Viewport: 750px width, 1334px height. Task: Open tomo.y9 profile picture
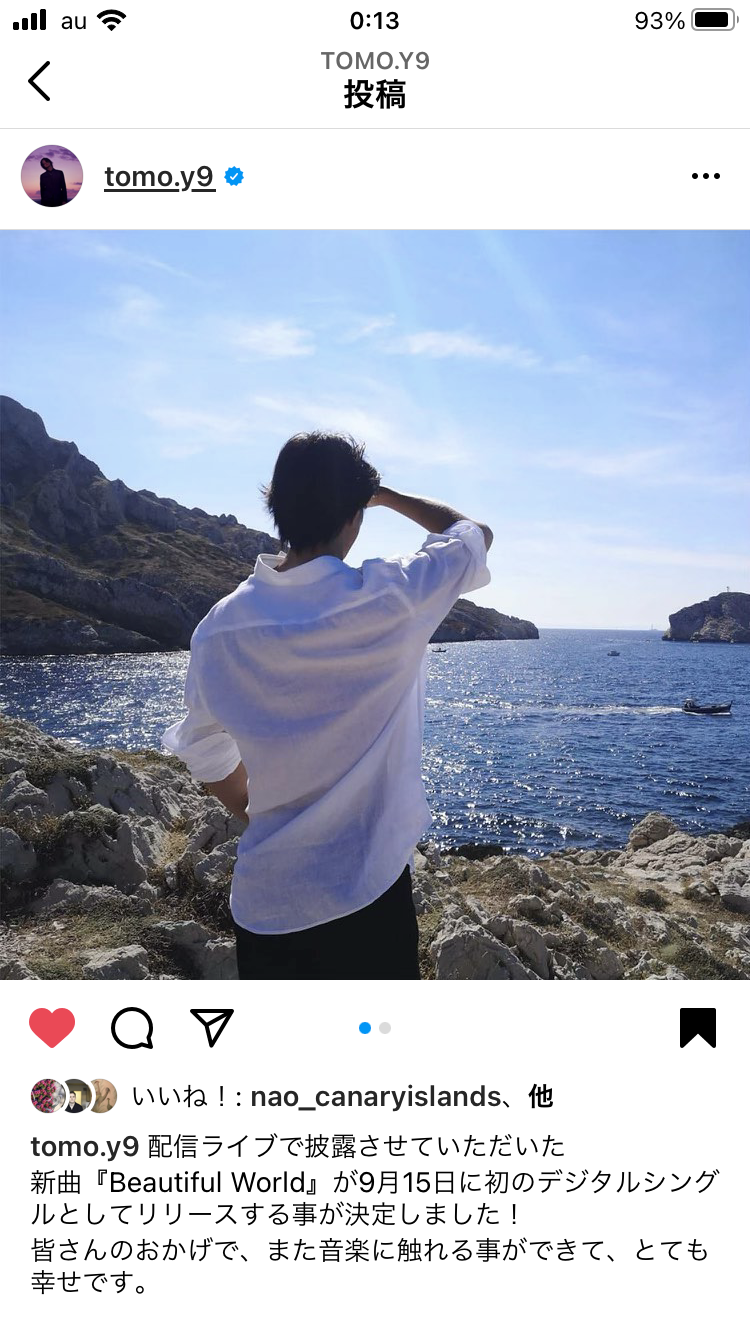52,176
